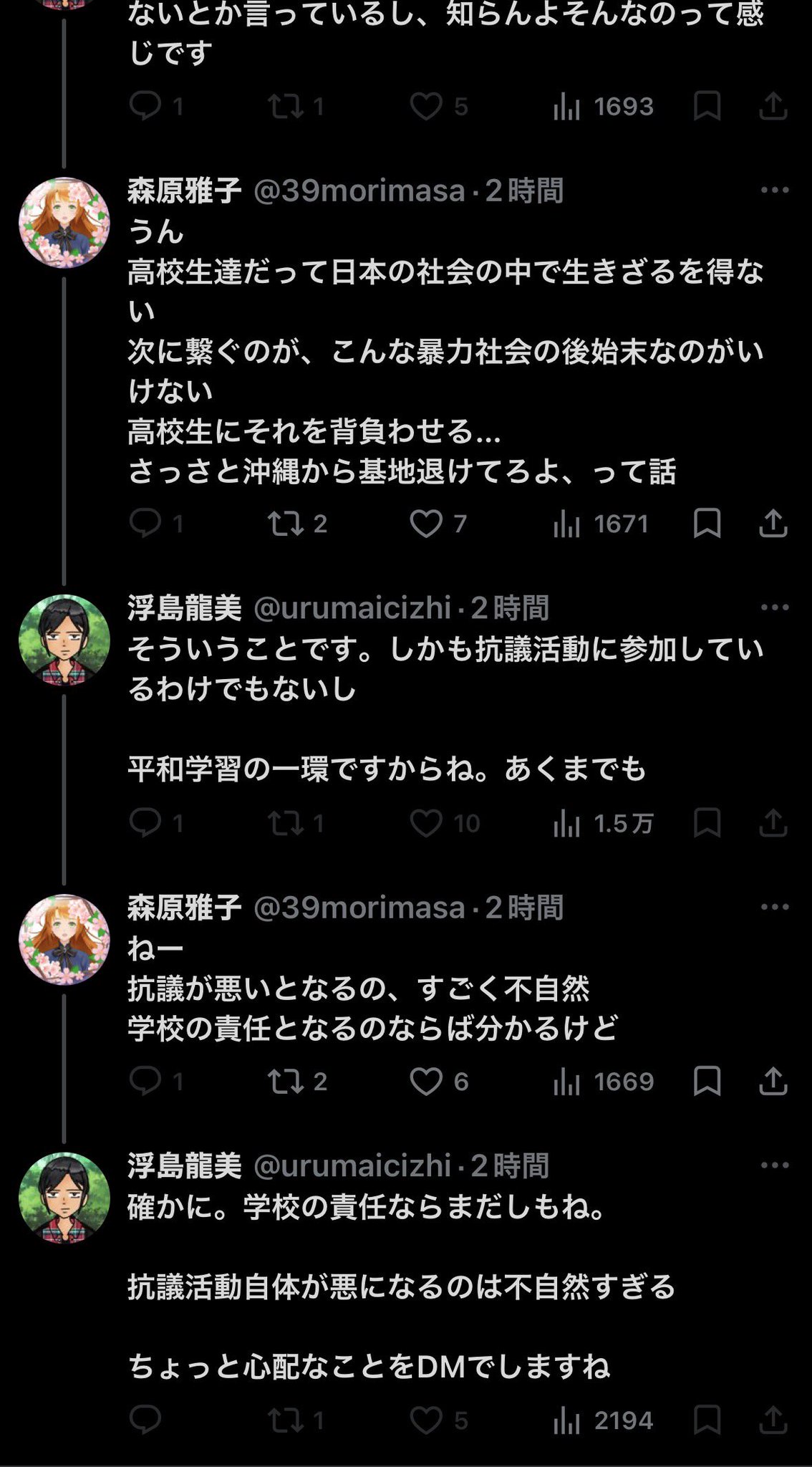Reply to the tweet mentioning DM
812x1467 pixels.
click(145, 1420)
